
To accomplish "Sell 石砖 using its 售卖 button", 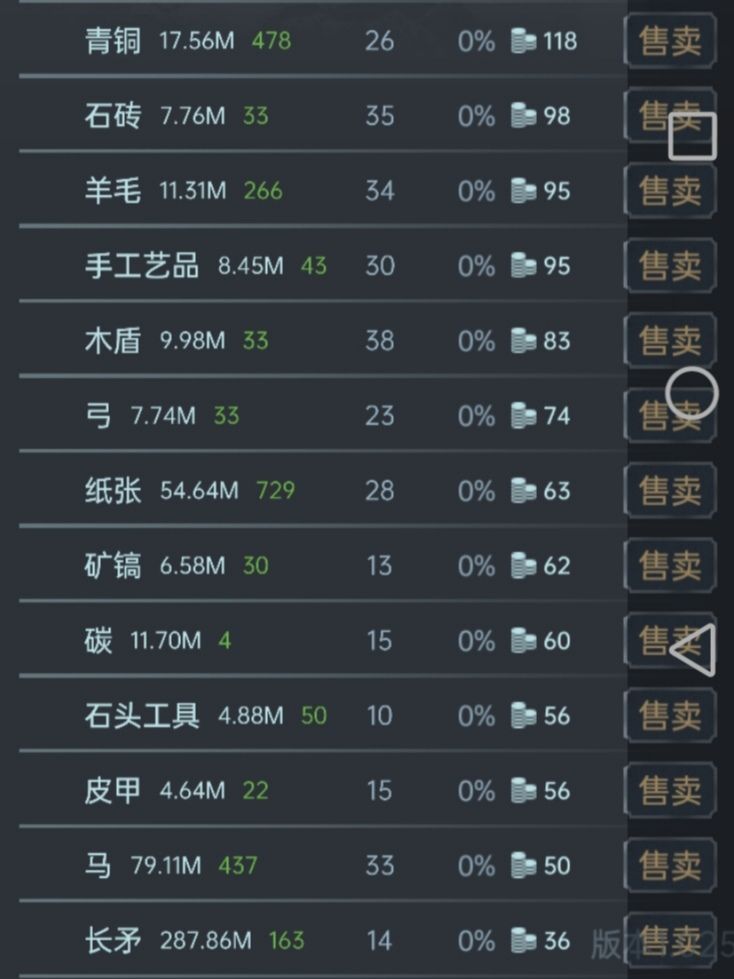I will [669, 116].
